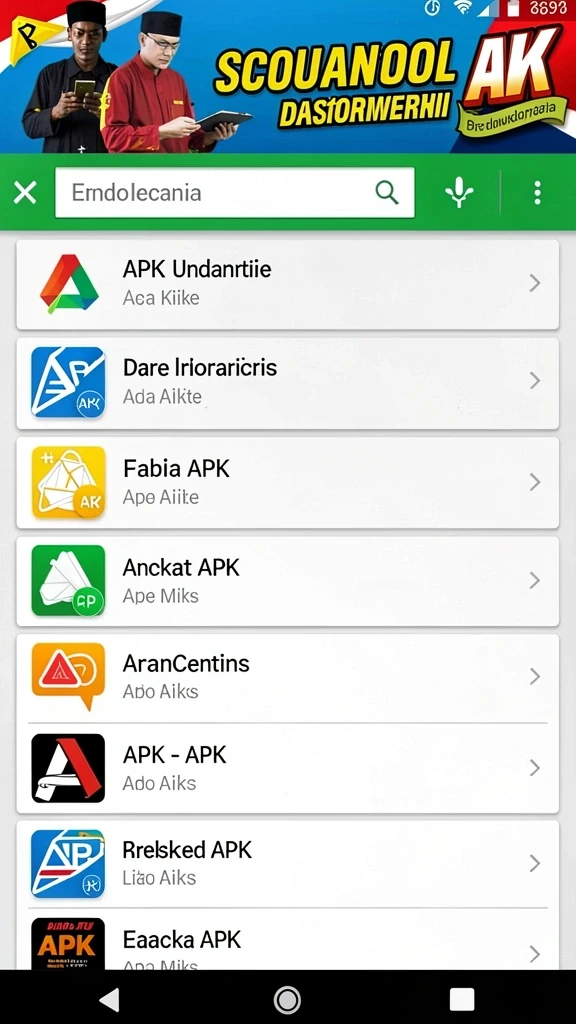576x1024 pixels.
Task: Select the Fabia APK row
Action: coord(287,483)
